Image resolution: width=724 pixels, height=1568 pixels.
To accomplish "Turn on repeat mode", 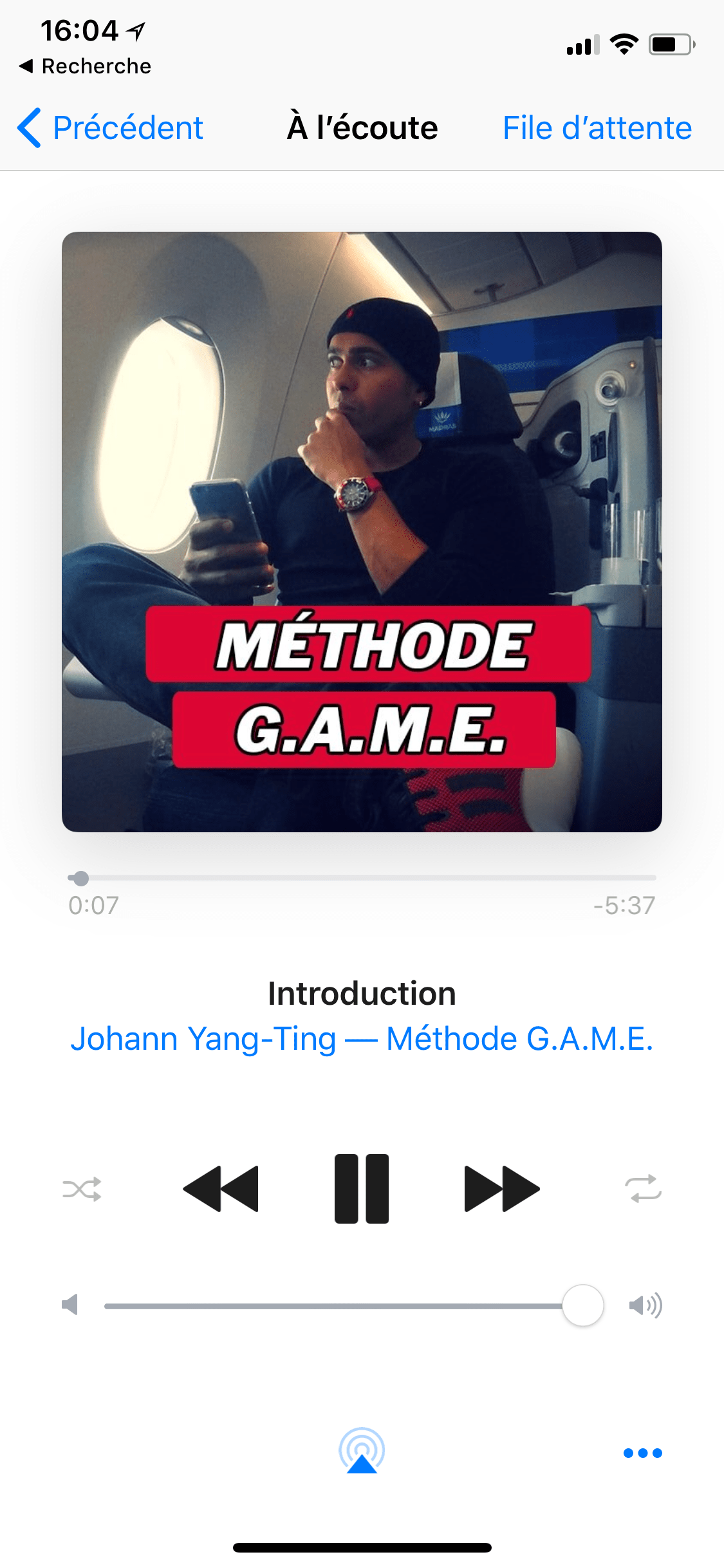I will tap(643, 1188).
